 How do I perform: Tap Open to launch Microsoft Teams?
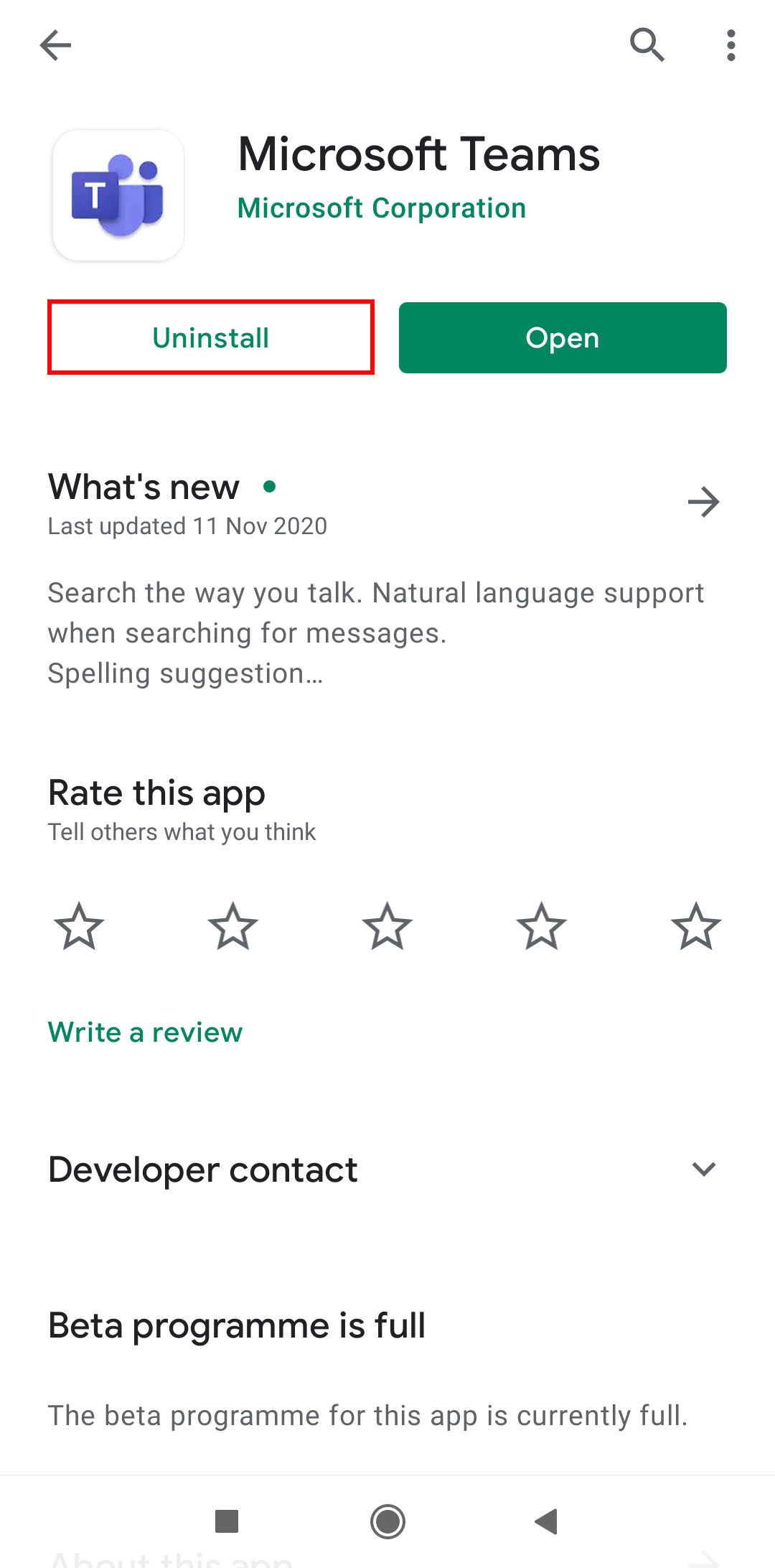563,337
